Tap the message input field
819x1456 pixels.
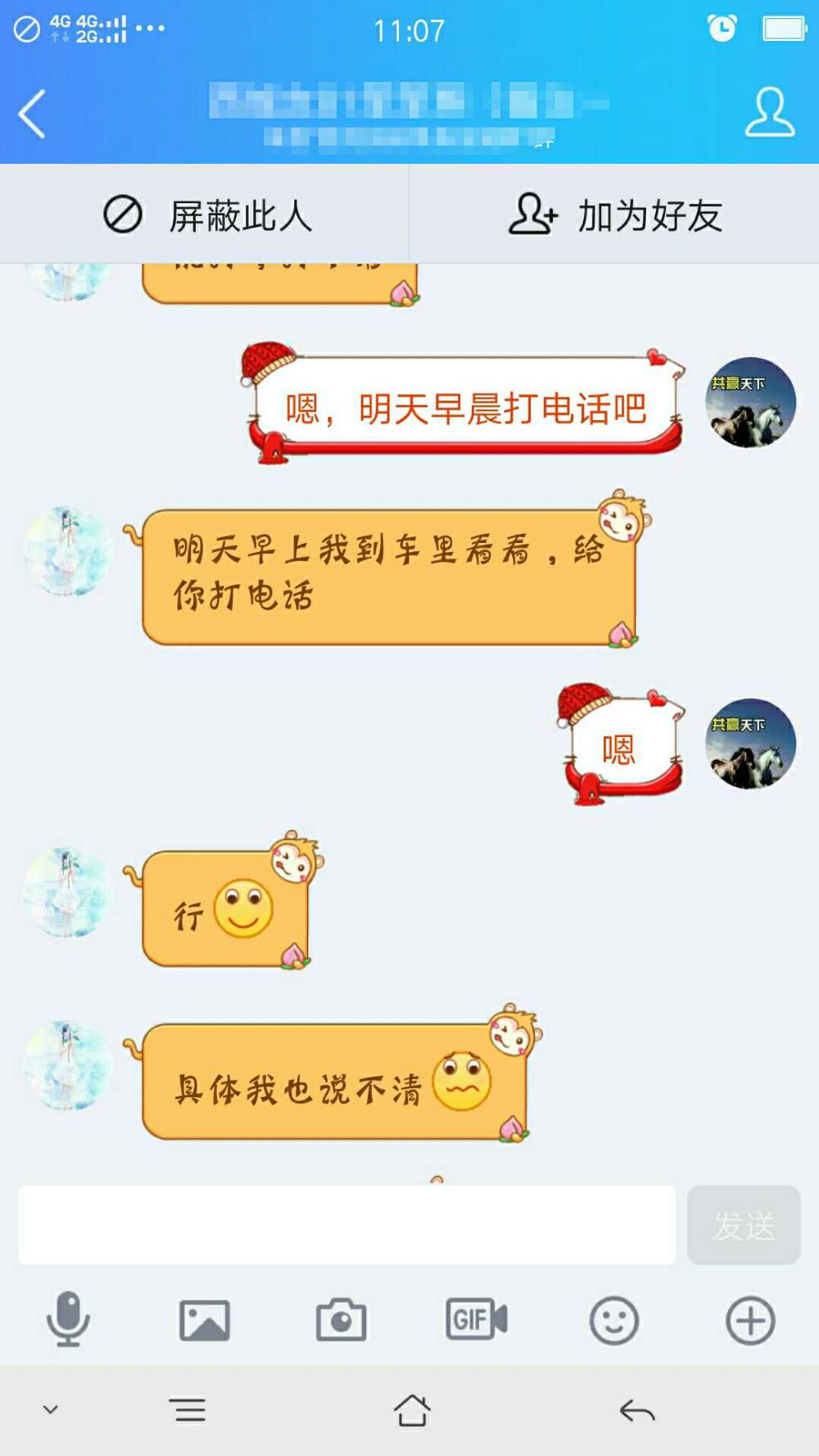[x=346, y=1224]
